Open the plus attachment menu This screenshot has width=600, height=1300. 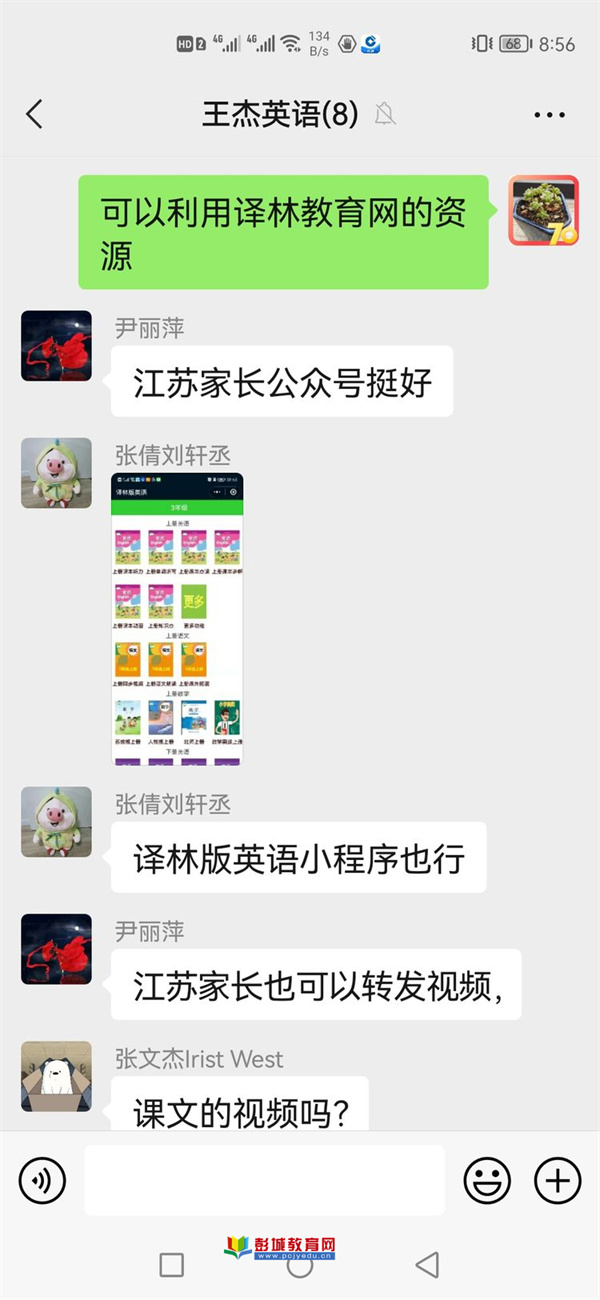[558, 1181]
